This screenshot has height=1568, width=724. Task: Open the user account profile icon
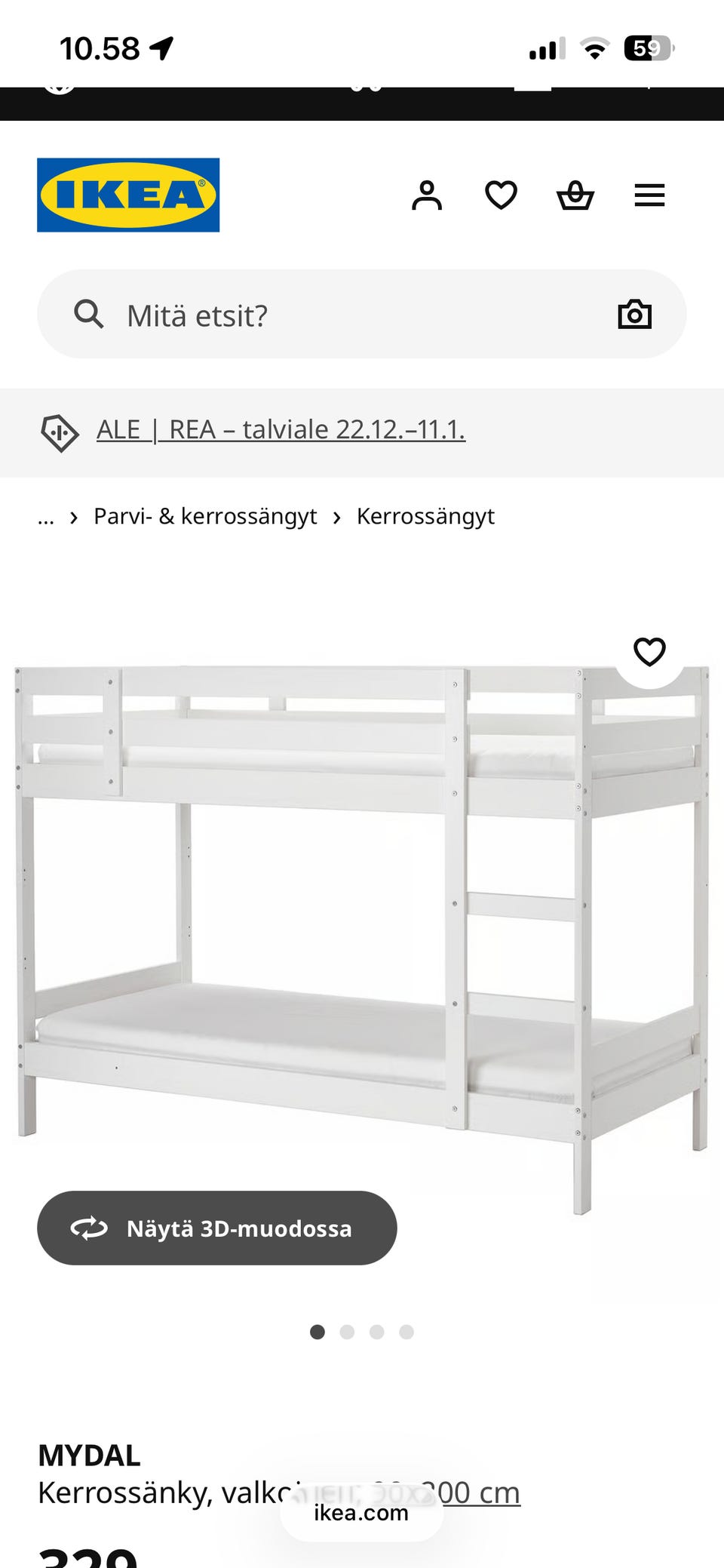(427, 195)
